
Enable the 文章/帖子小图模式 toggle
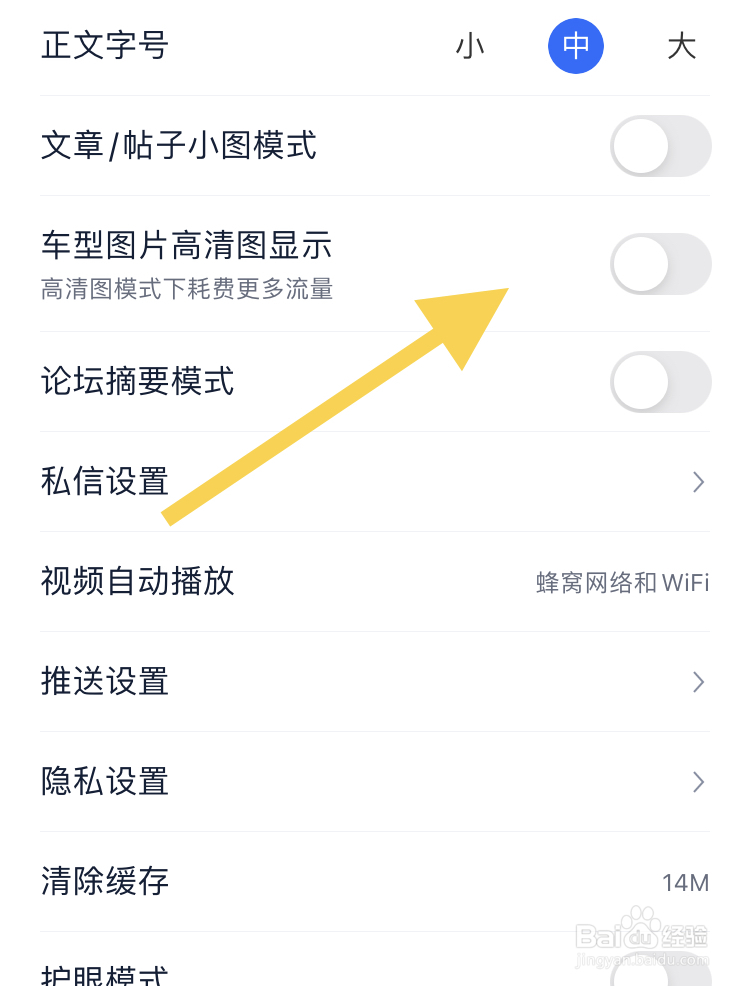[660, 146]
